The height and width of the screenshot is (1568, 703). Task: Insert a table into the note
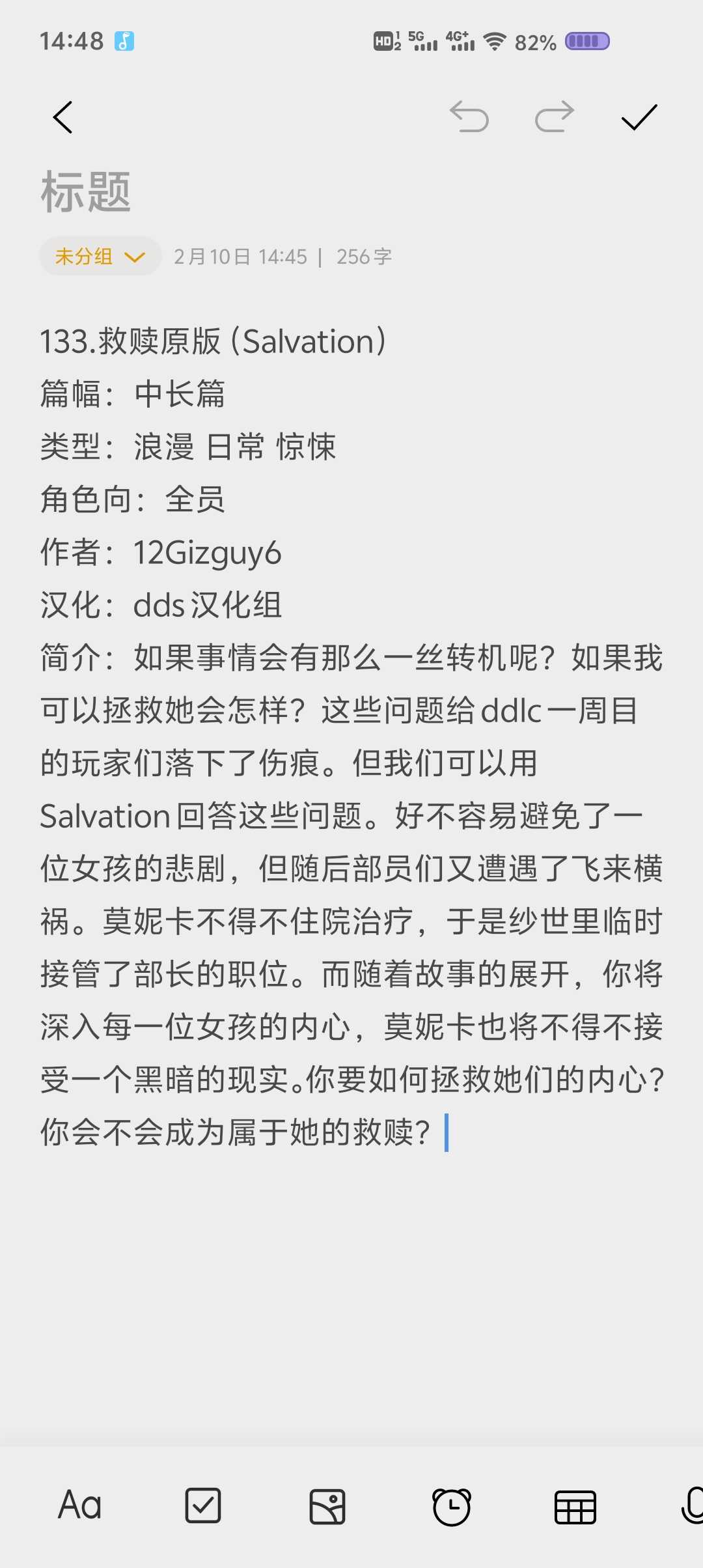coord(575,1507)
